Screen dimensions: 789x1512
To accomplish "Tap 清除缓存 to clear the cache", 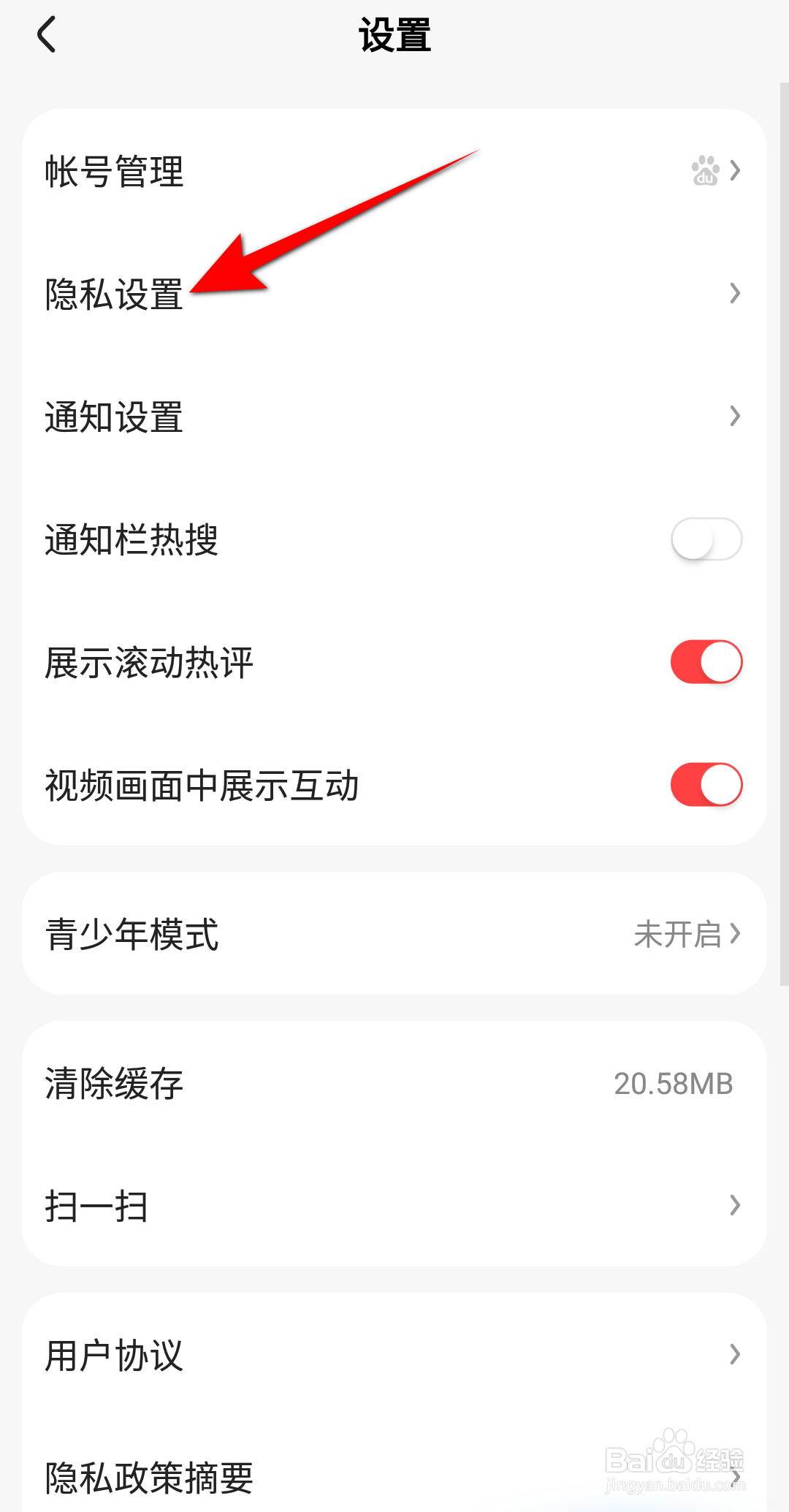I will pos(393,1083).
